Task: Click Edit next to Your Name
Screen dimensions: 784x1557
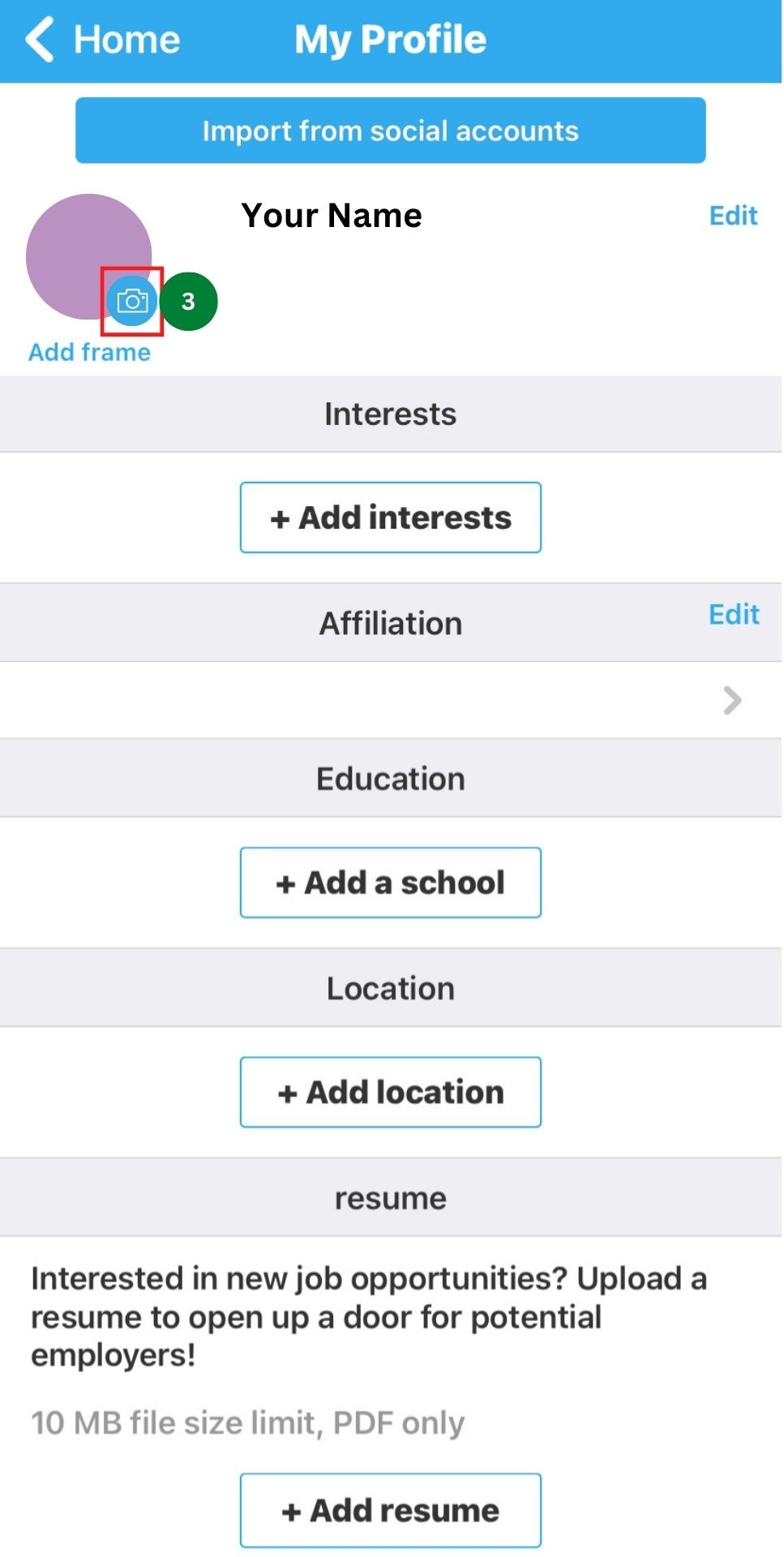Action: (733, 215)
